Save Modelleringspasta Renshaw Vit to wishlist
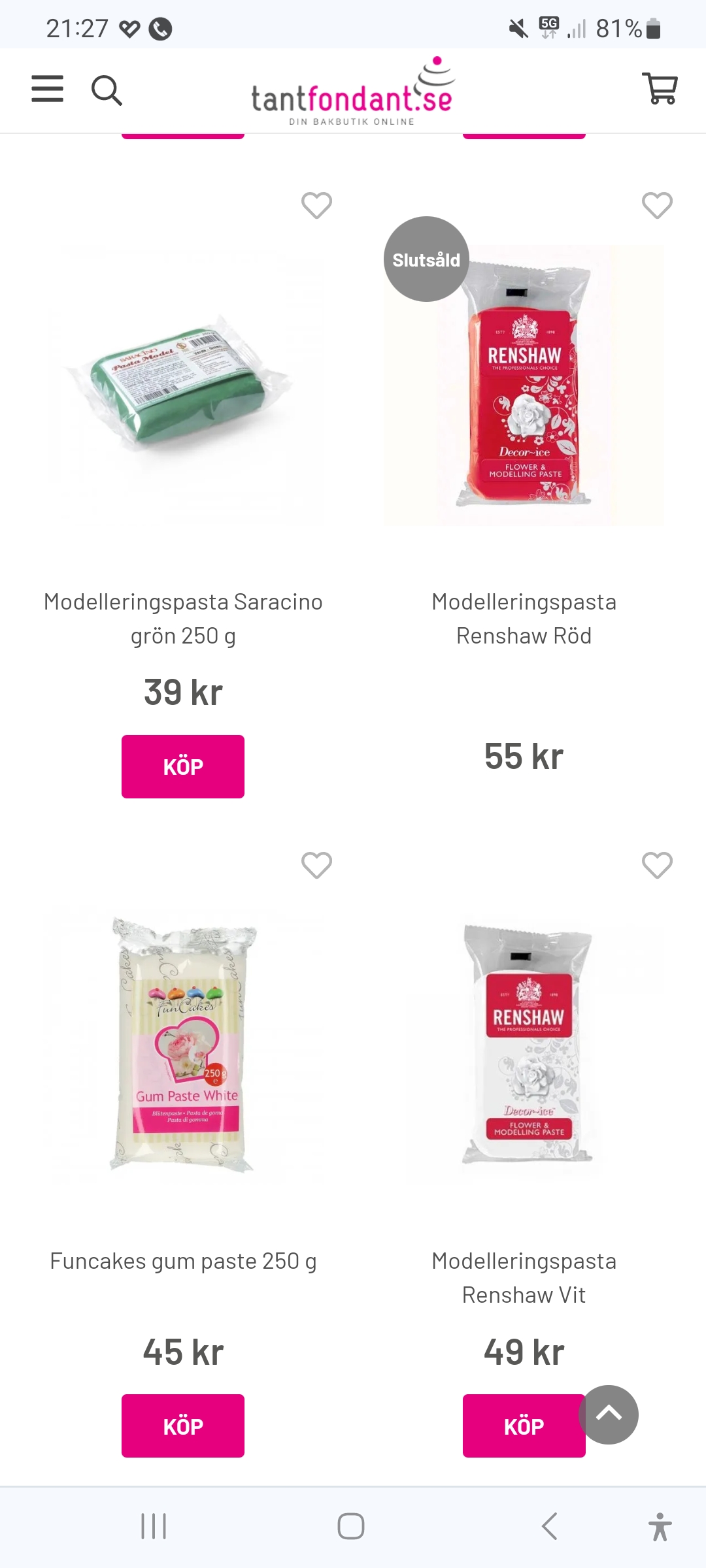Image resolution: width=706 pixels, height=1568 pixels. click(x=657, y=866)
